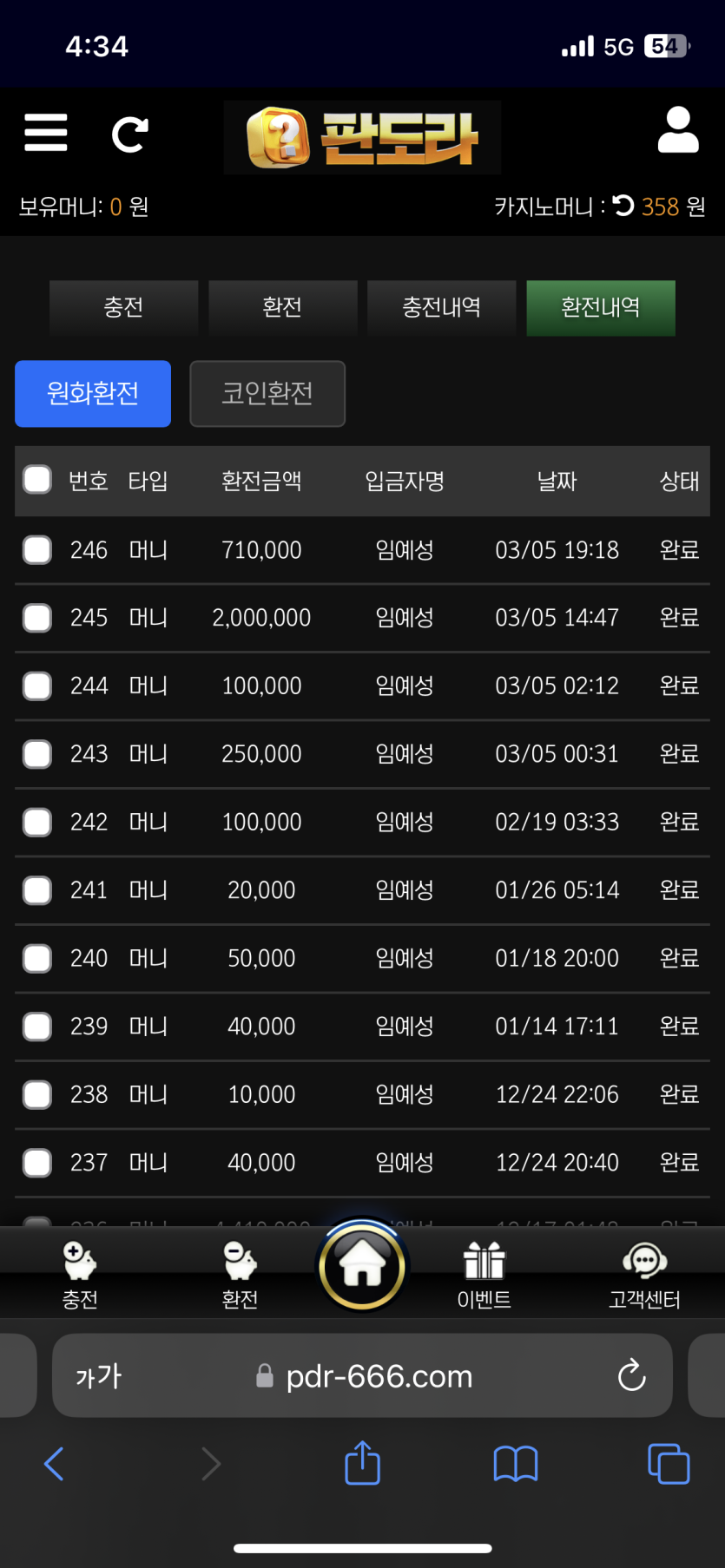Check the box for row 246
725x1568 pixels.
click(37, 549)
